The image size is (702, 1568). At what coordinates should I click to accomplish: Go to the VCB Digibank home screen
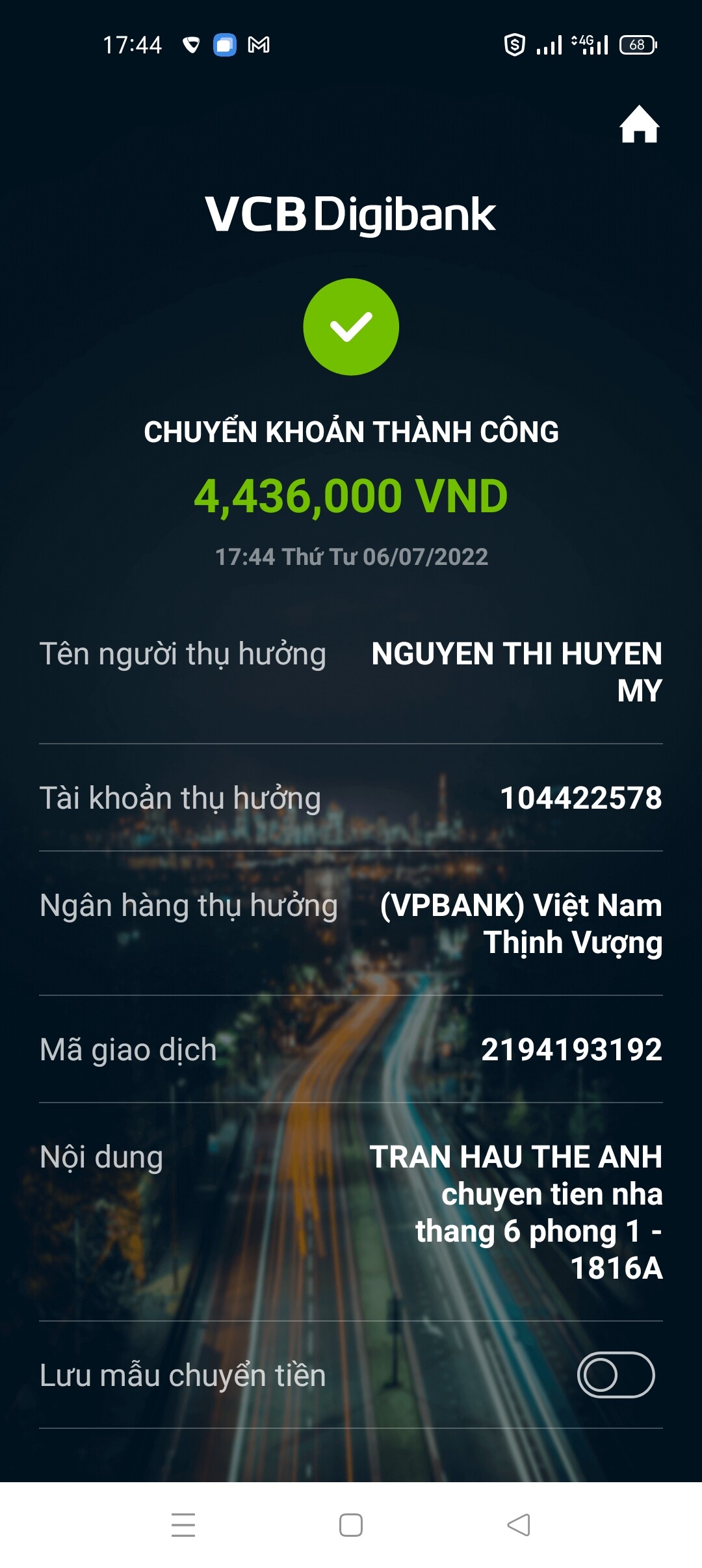[x=639, y=124]
